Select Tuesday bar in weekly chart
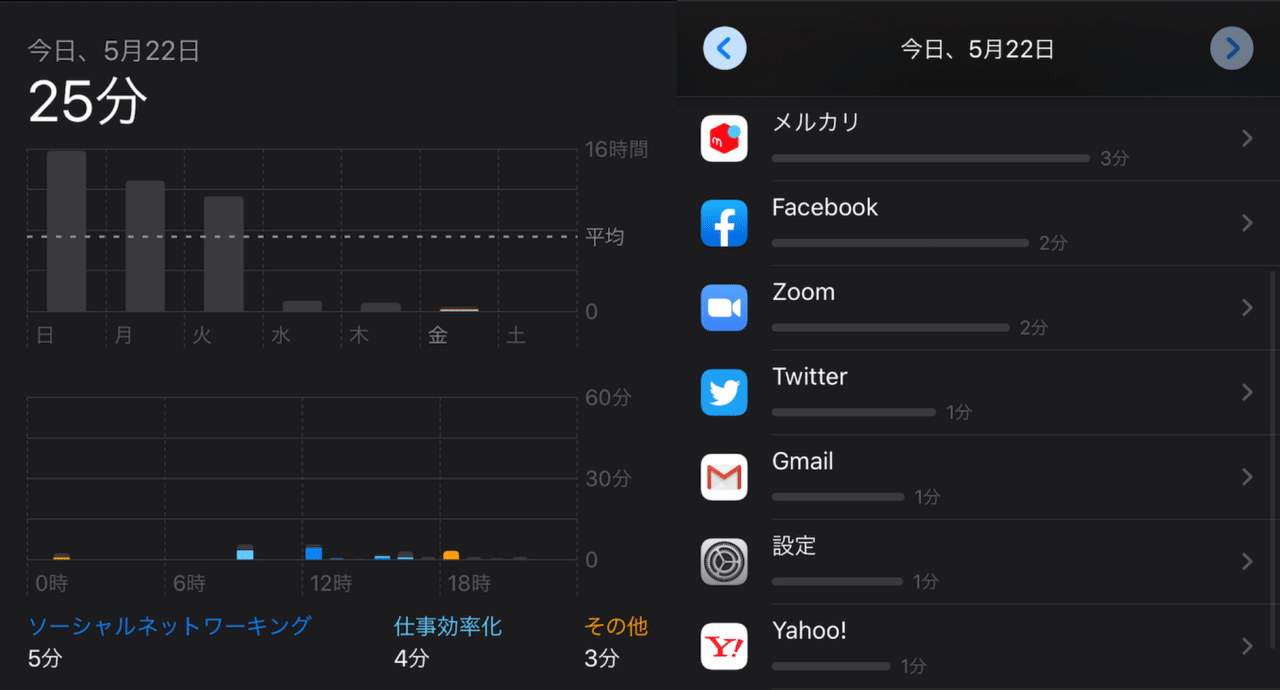Viewport: 1280px width, 690px height. pos(223,254)
